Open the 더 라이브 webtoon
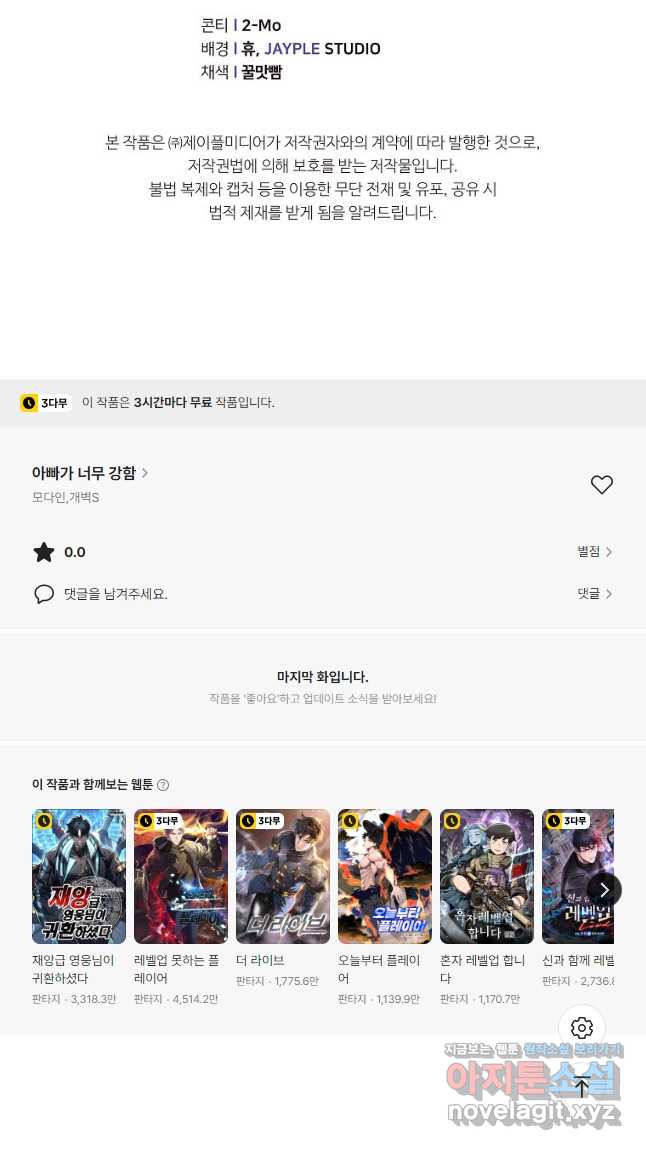This screenshot has width=646, height=1150. 283,877
